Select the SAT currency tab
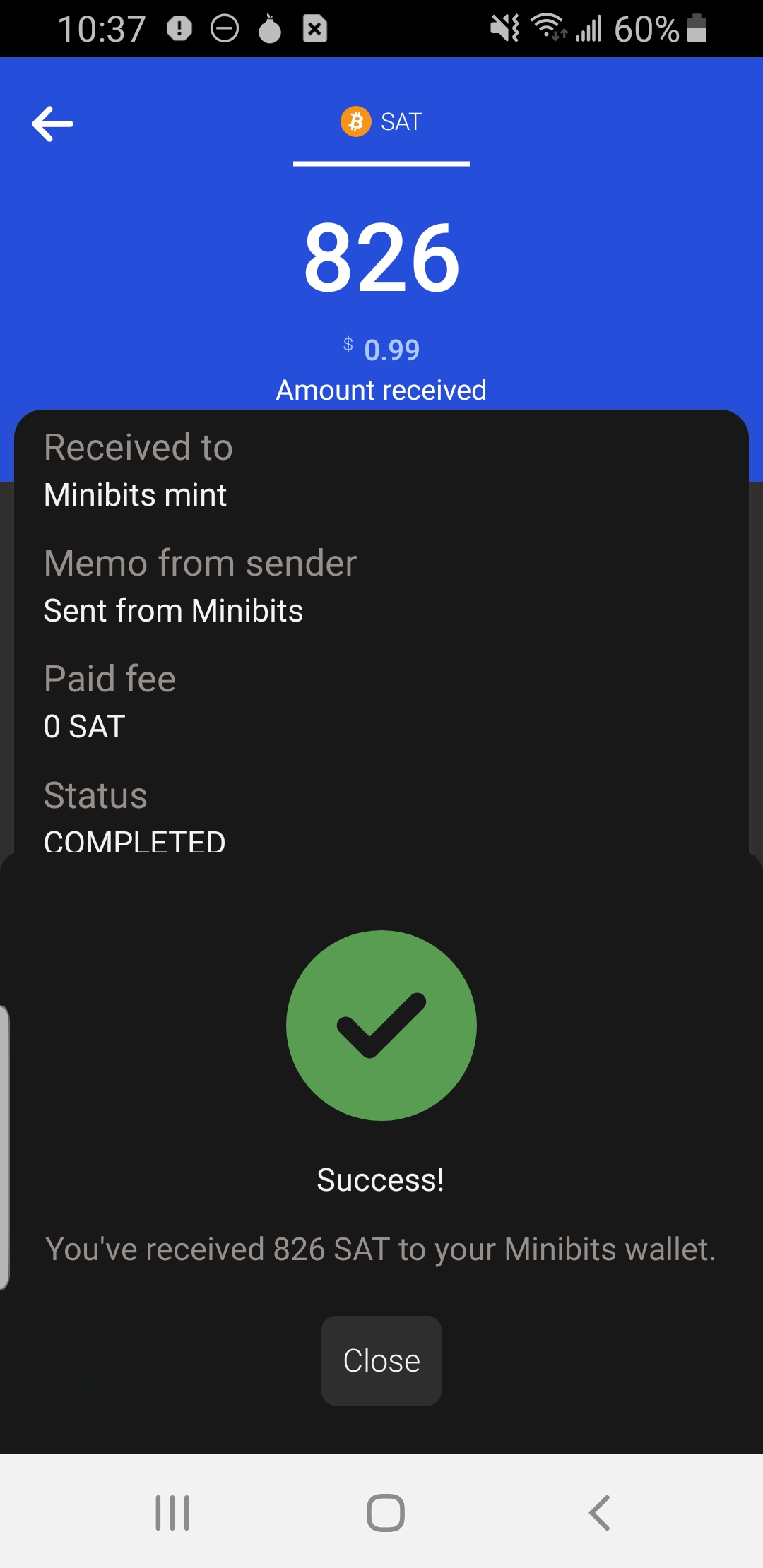763x1568 pixels. [x=381, y=122]
